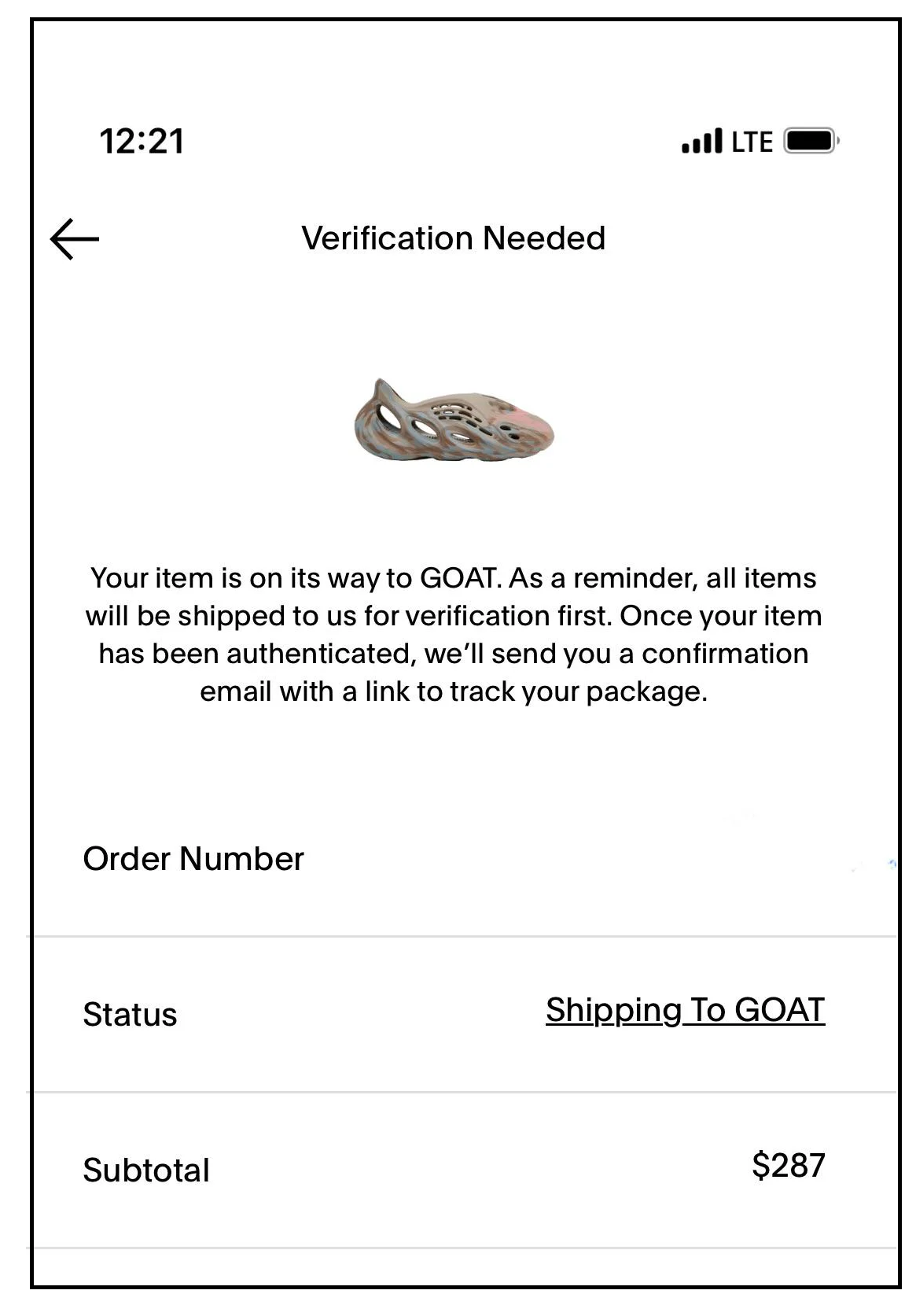This screenshot has width=916, height=1316.
Task: Select the underlined Shipping To GOAT text
Action: tap(686, 1012)
